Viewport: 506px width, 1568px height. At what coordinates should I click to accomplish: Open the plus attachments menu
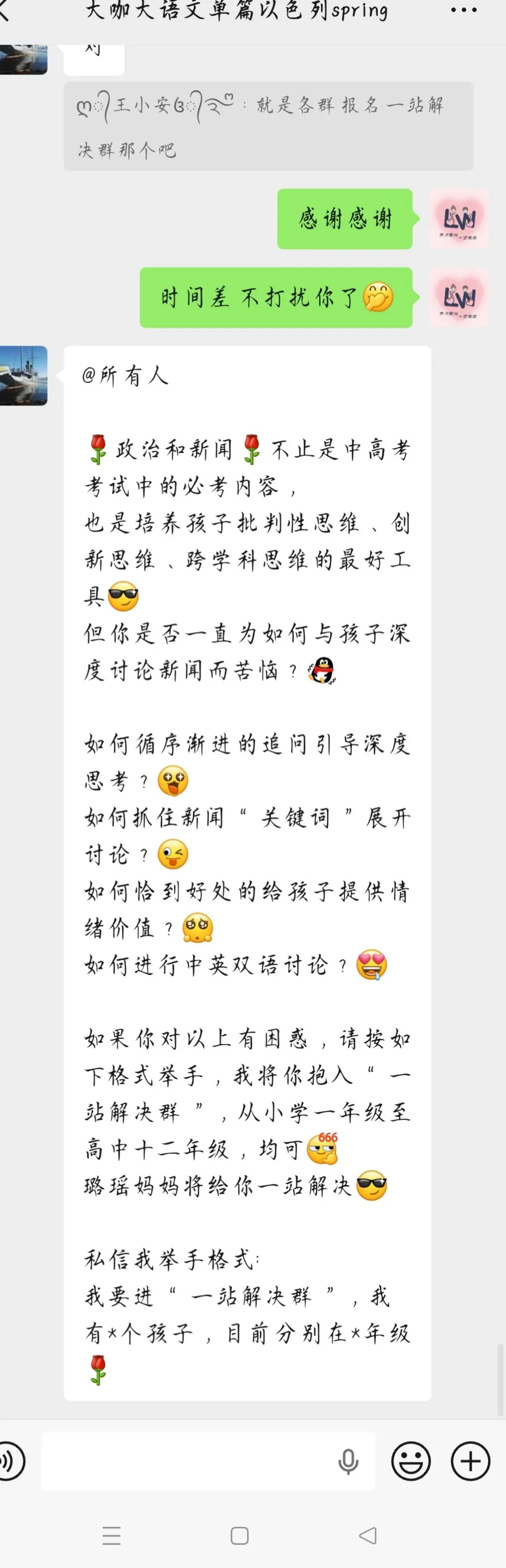(x=470, y=1461)
